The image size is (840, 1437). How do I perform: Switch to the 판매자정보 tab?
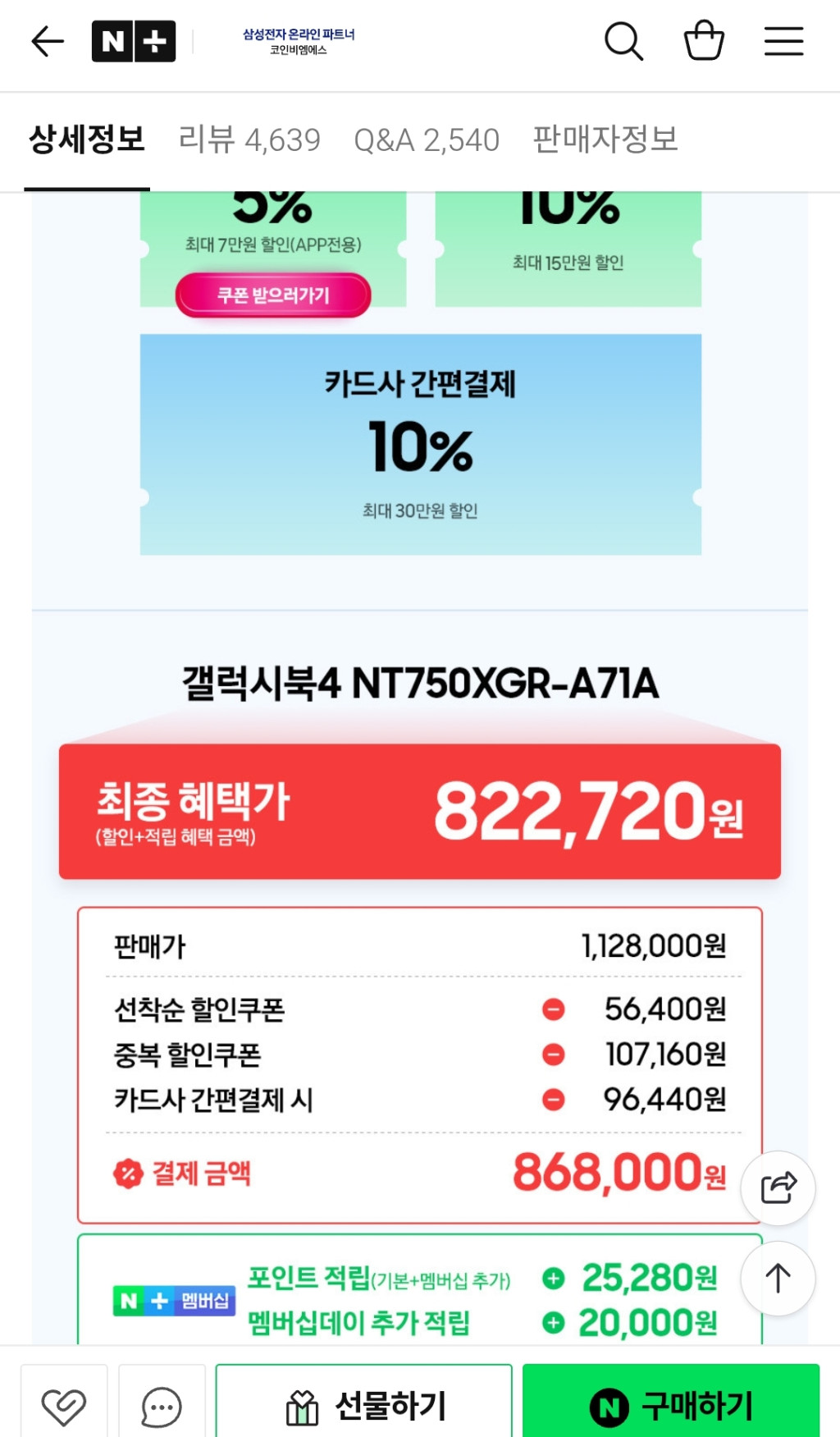pos(605,140)
